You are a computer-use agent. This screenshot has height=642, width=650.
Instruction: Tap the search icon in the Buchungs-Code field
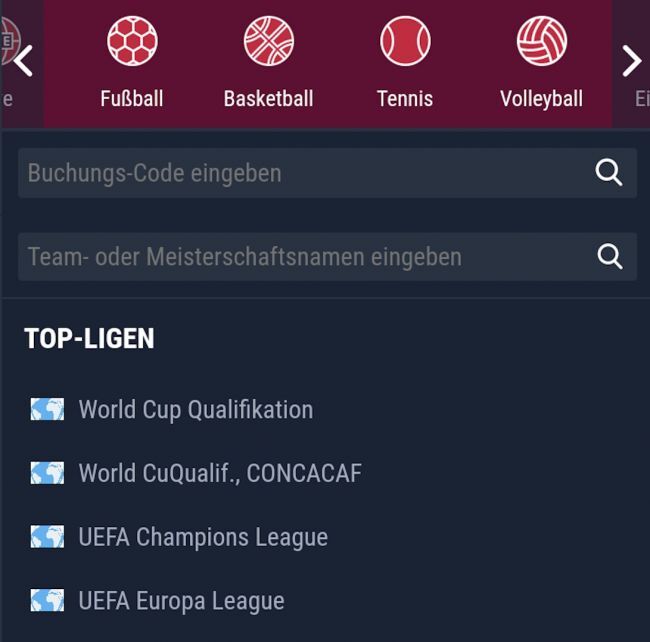point(609,173)
